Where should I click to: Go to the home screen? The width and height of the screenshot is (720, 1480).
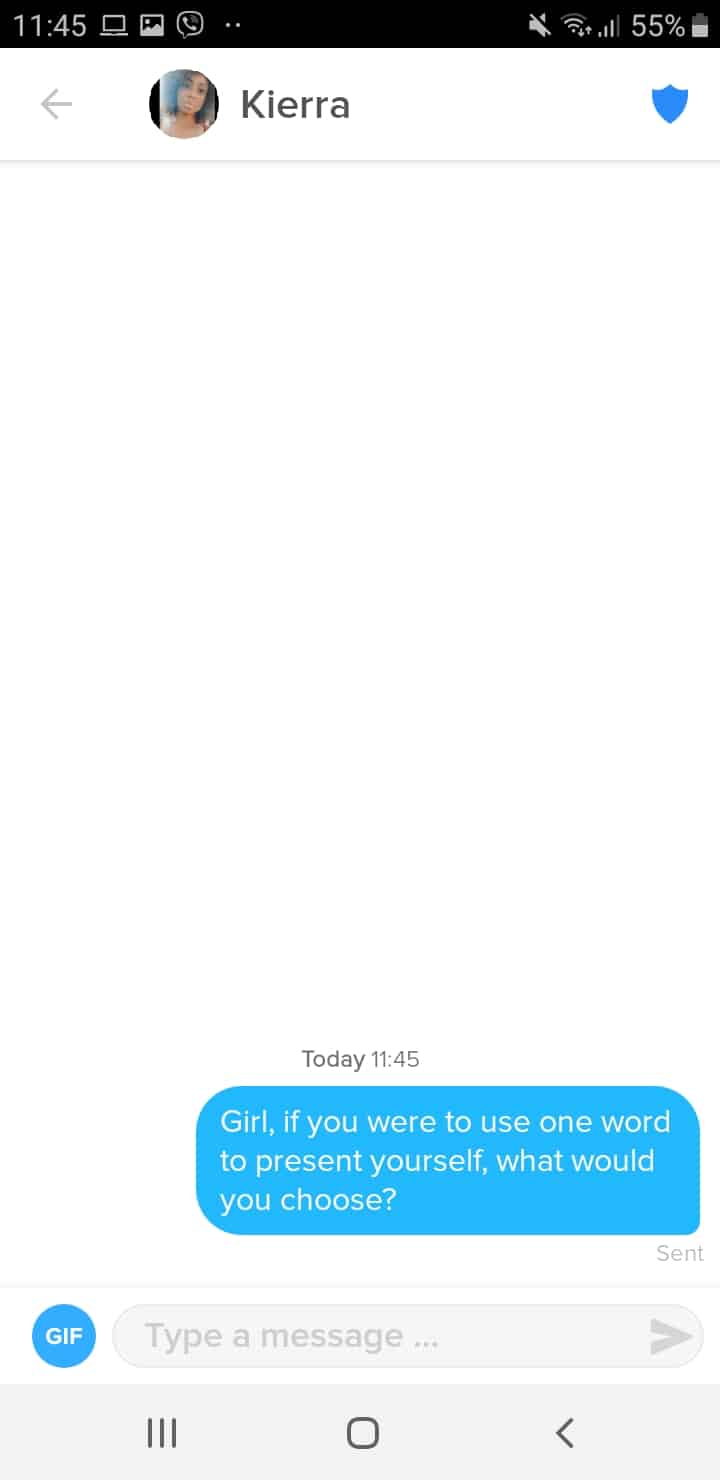pos(362,1433)
